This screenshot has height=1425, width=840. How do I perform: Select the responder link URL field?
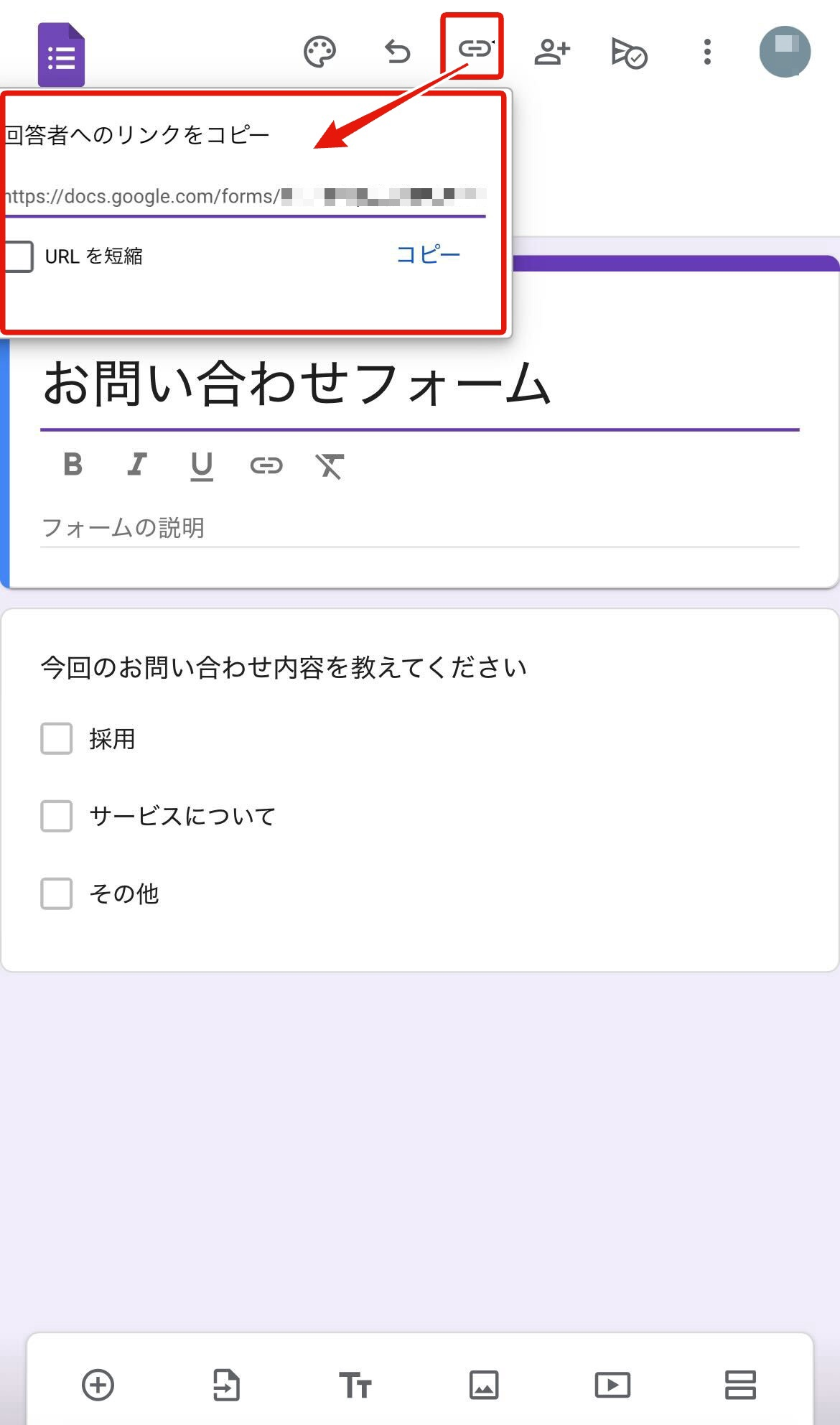click(244, 196)
